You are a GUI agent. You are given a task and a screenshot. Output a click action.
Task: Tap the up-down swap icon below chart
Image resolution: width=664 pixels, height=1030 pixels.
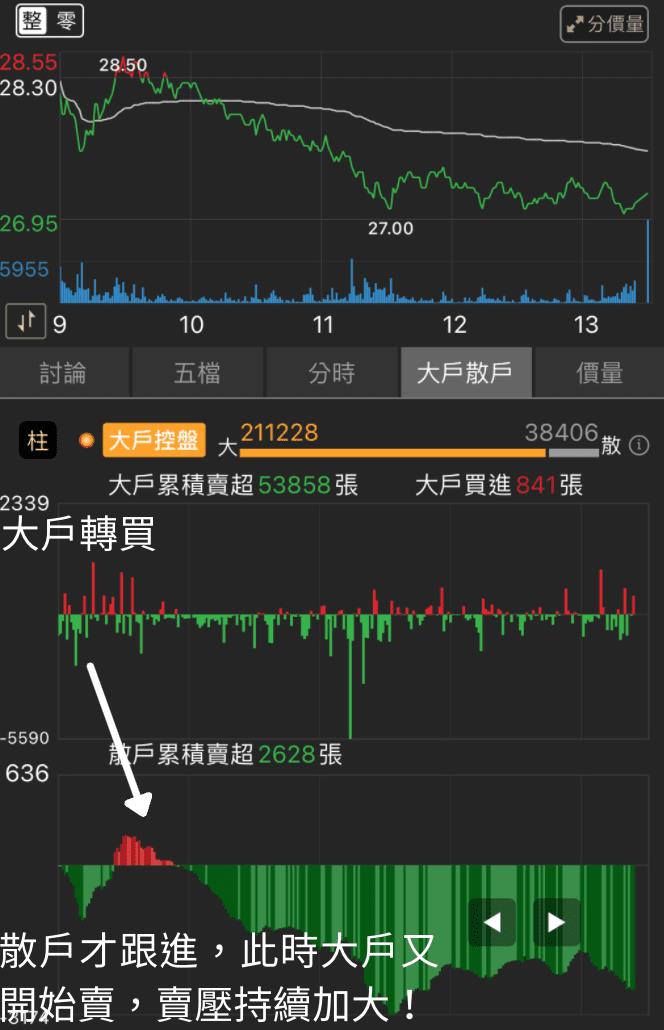click(26, 321)
